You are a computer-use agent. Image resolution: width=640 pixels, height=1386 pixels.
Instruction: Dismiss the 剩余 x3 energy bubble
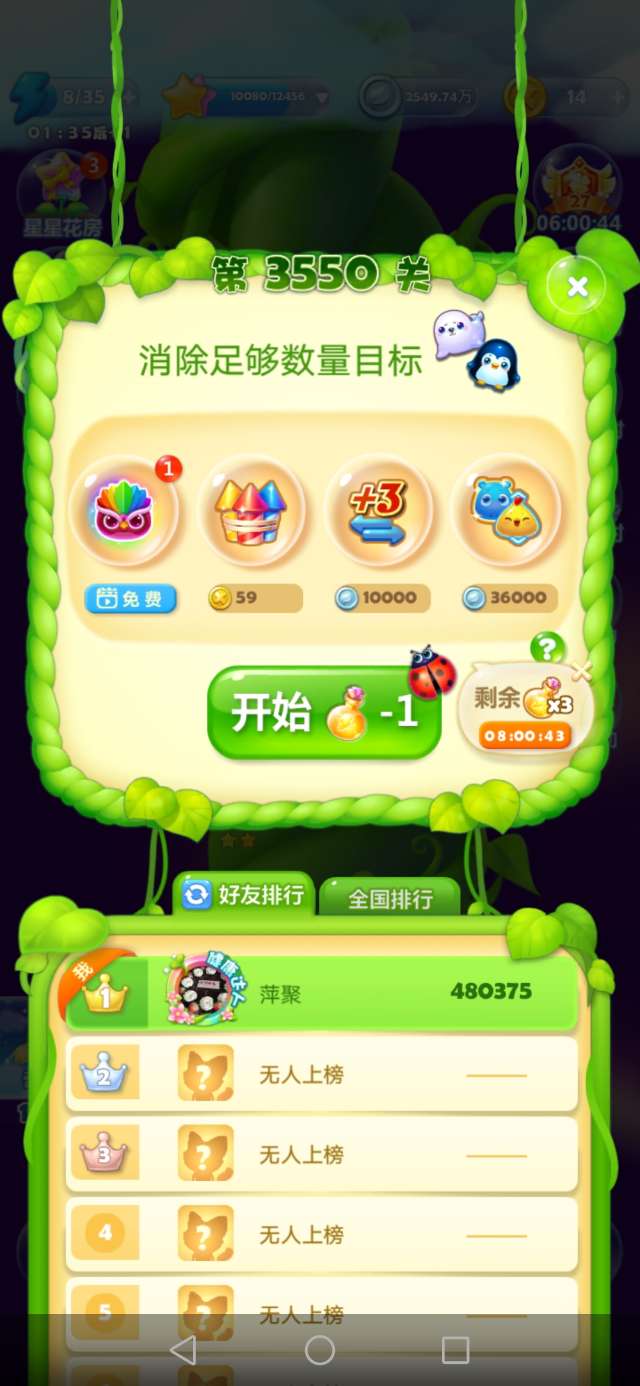[x=582, y=672]
